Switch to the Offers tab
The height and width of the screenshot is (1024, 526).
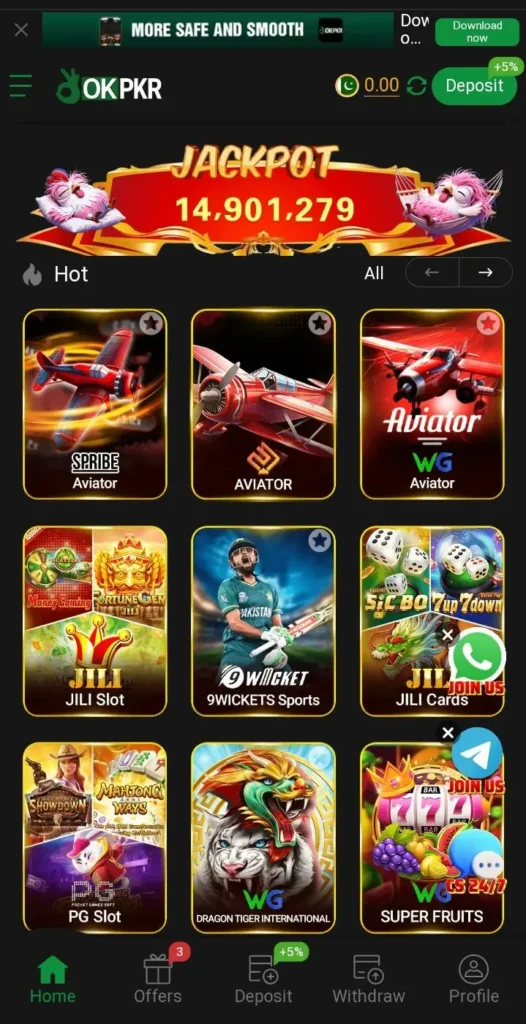[157, 978]
